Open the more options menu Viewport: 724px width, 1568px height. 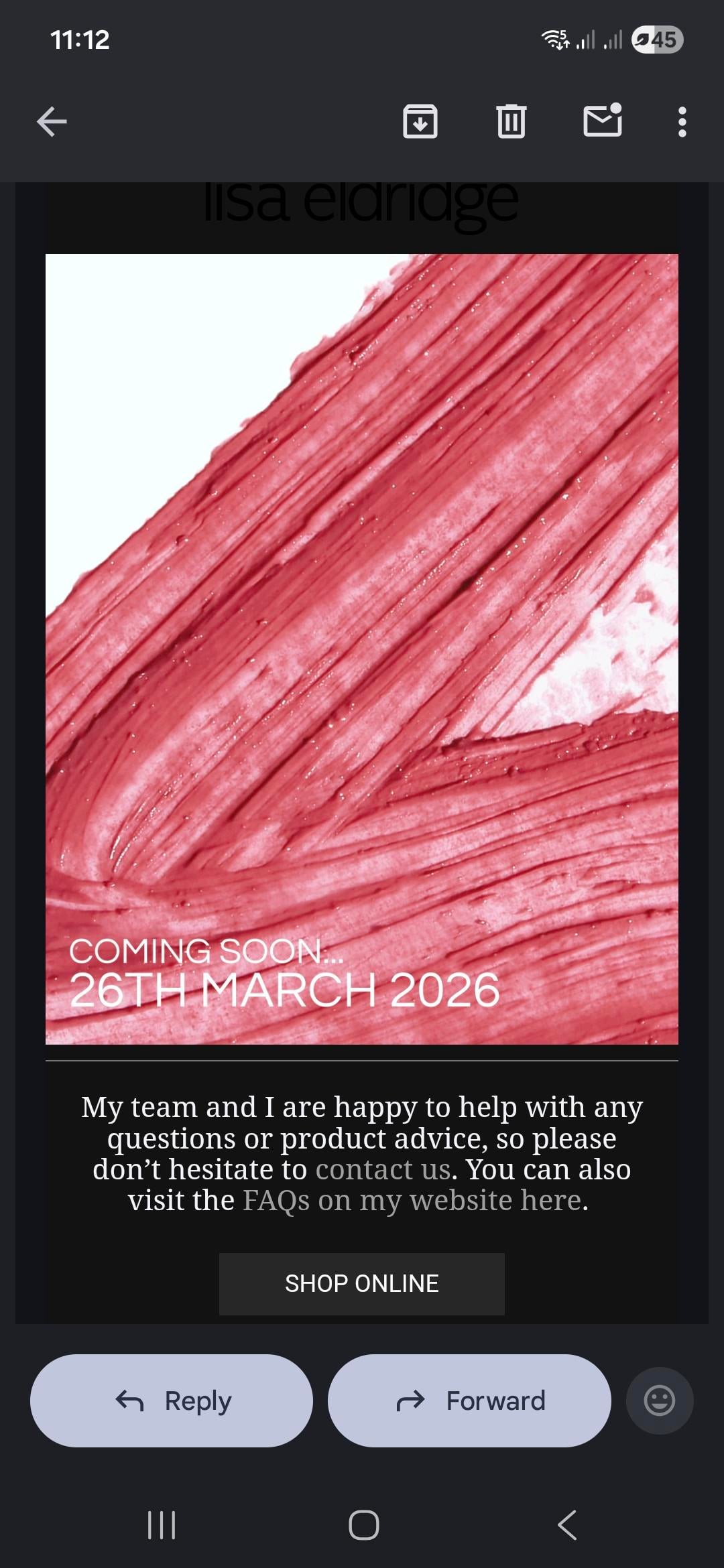pyautogui.click(x=682, y=122)
